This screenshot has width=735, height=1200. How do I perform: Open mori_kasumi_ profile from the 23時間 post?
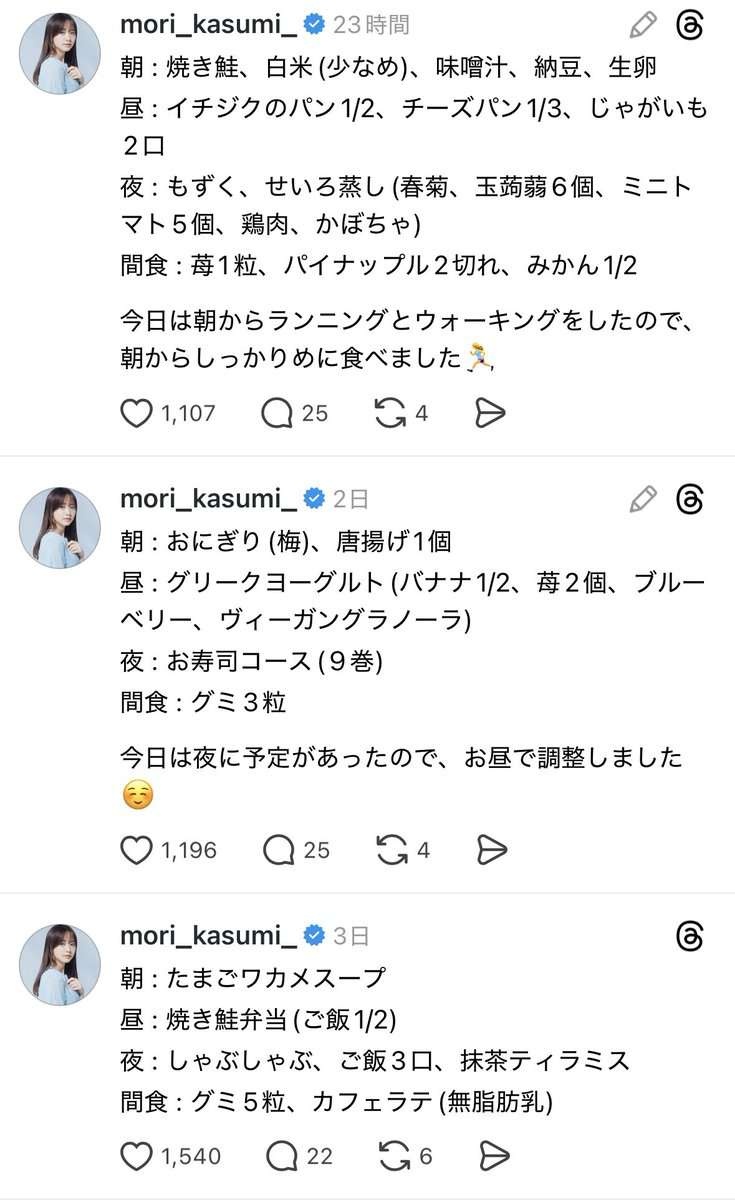coord(208,24)
